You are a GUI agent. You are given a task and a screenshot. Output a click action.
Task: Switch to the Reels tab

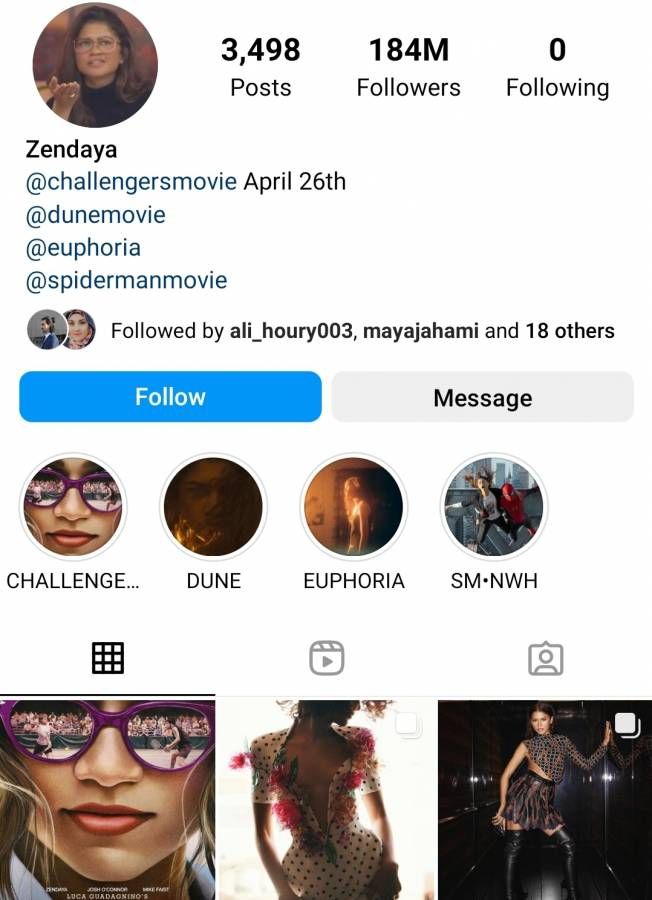coord(326,658)
